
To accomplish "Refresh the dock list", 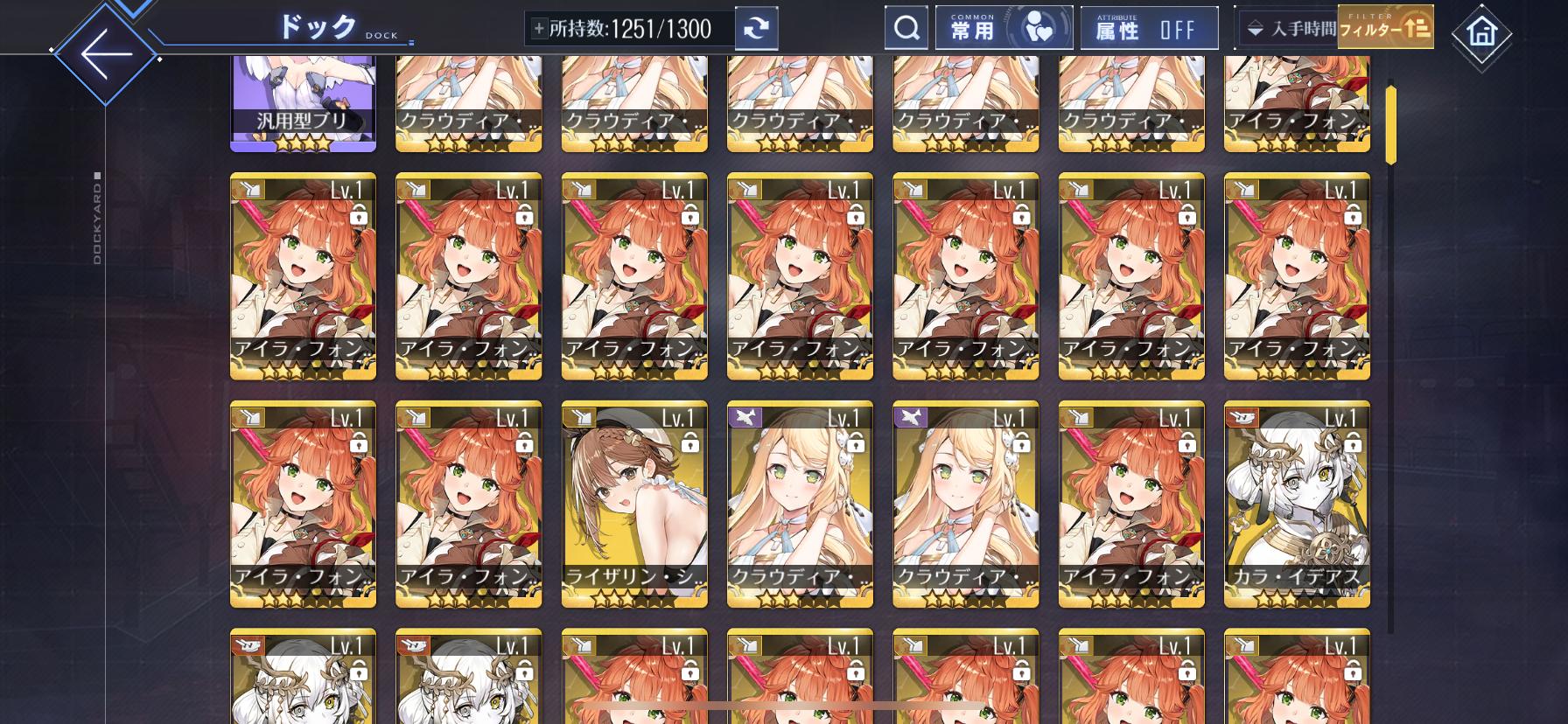I will click(756, 29).
